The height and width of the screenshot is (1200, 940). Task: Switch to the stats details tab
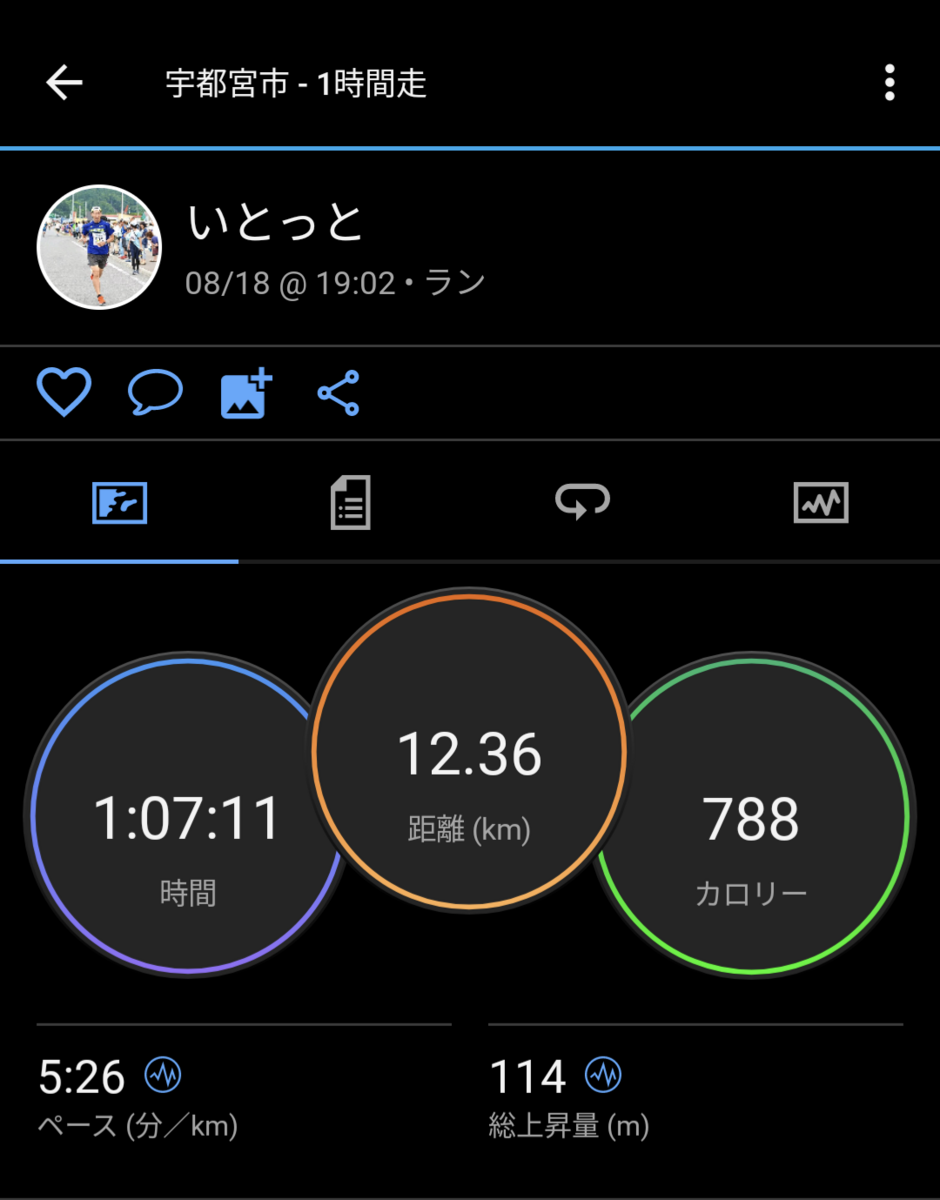tap(350, 503)
